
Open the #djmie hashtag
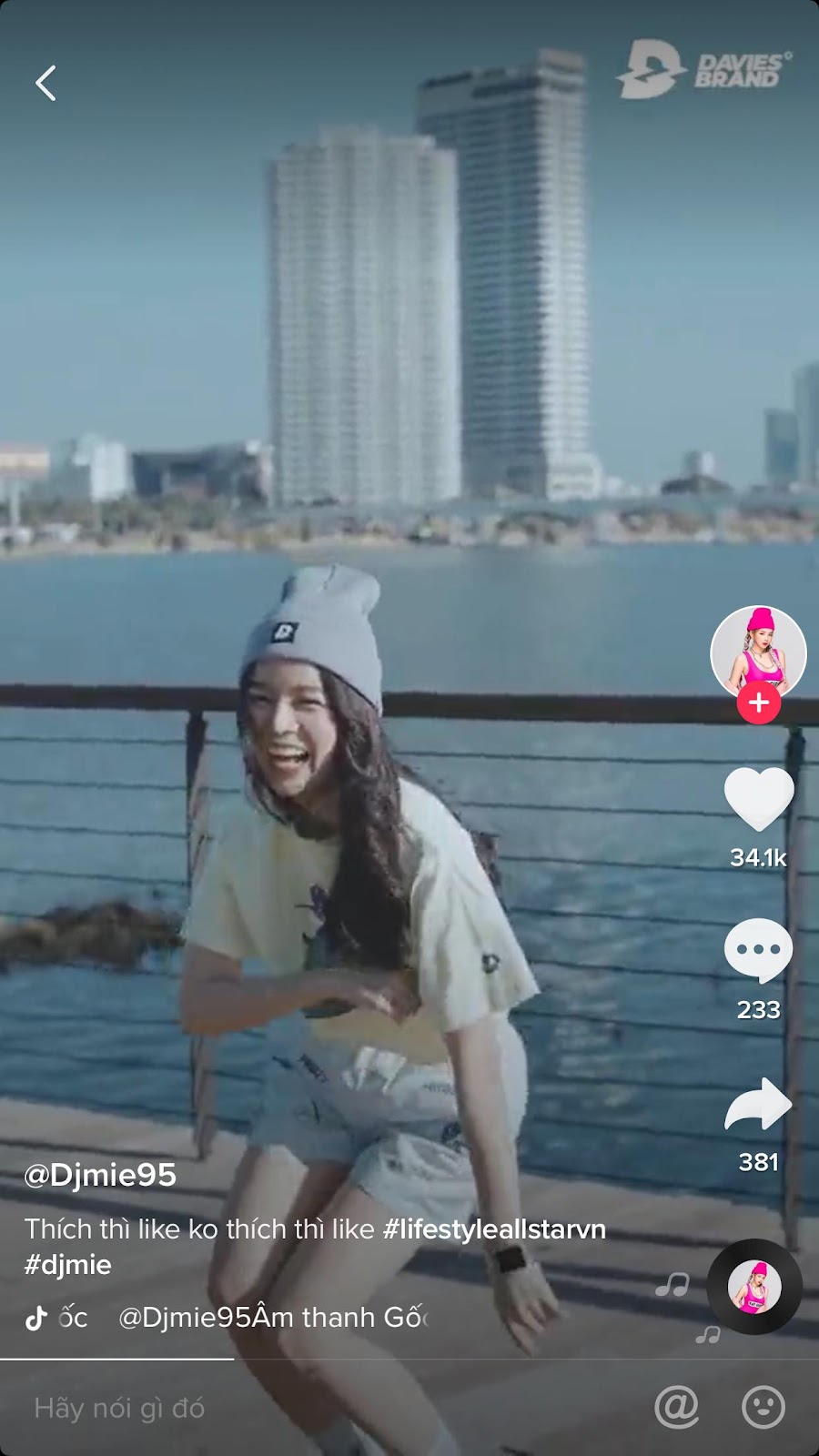tap(68, 1265)
